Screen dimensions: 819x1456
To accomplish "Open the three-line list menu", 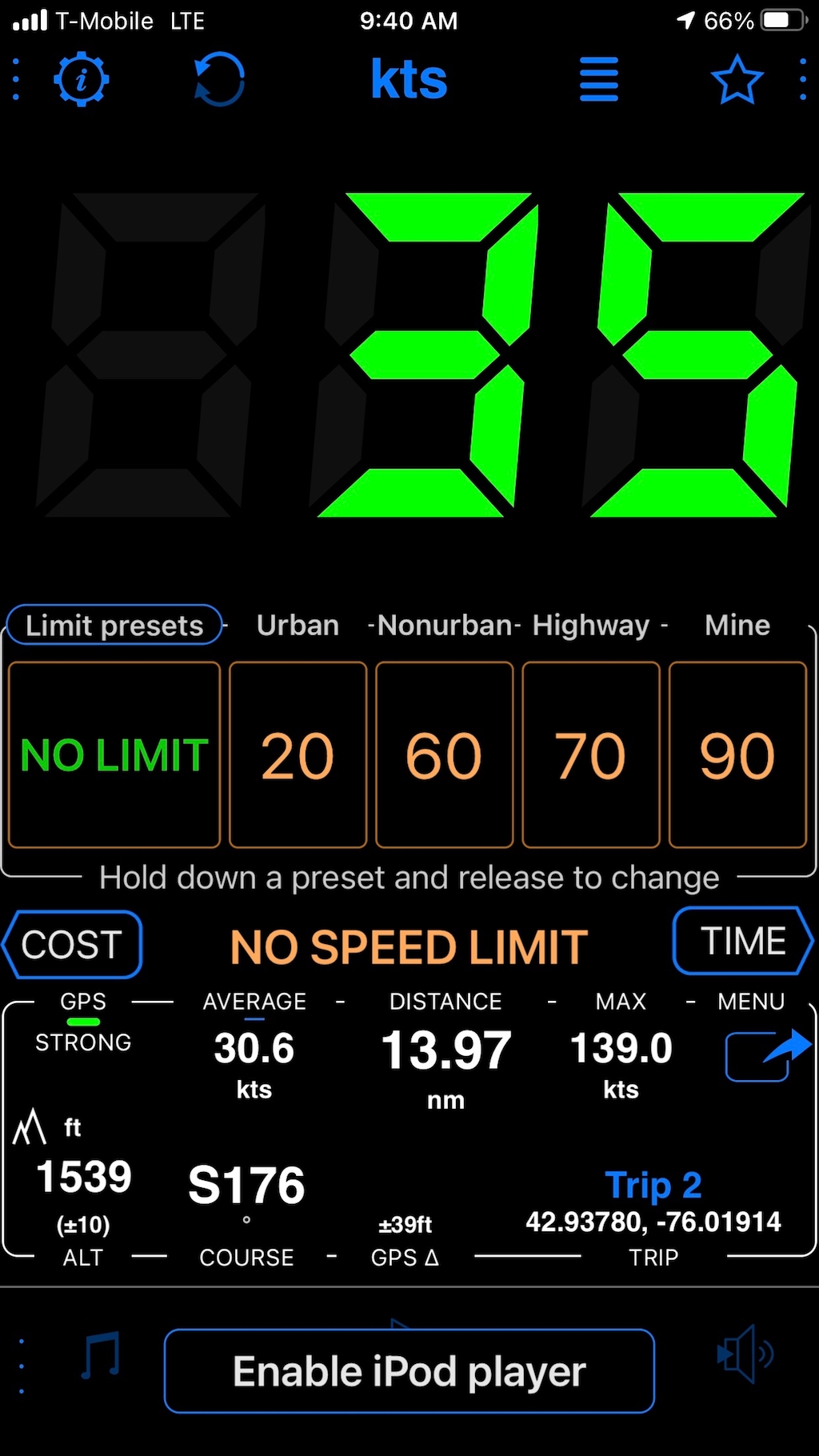I will coord(599,79).
